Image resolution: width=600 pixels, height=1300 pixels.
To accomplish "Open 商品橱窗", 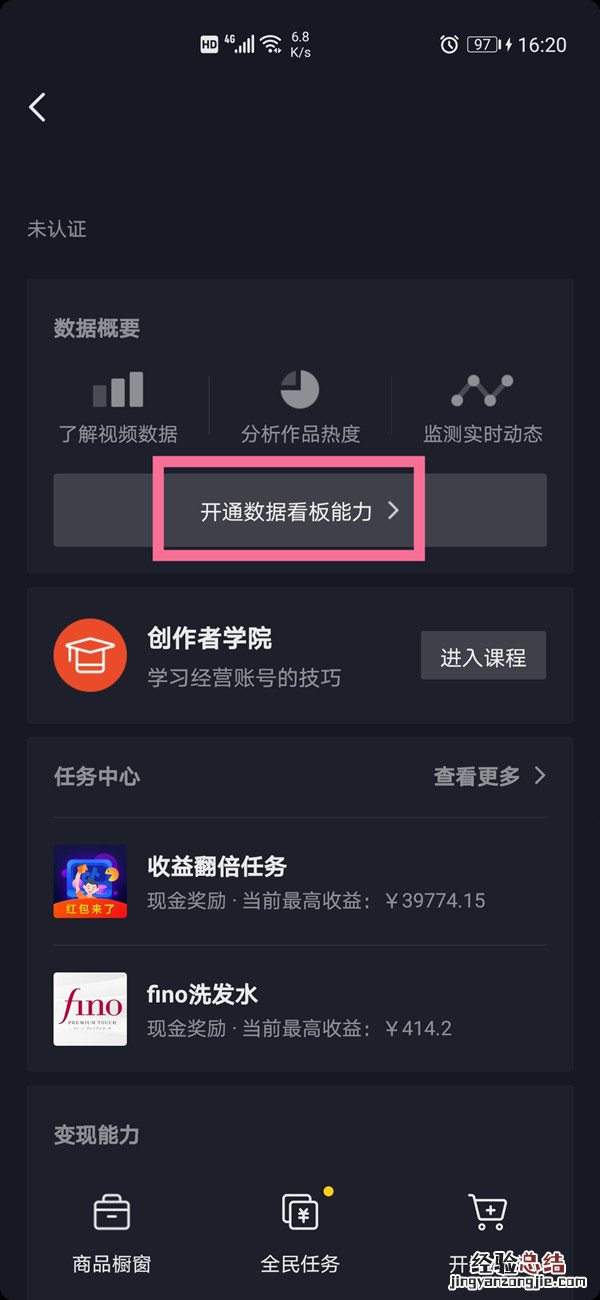I will pos(111,1233).
